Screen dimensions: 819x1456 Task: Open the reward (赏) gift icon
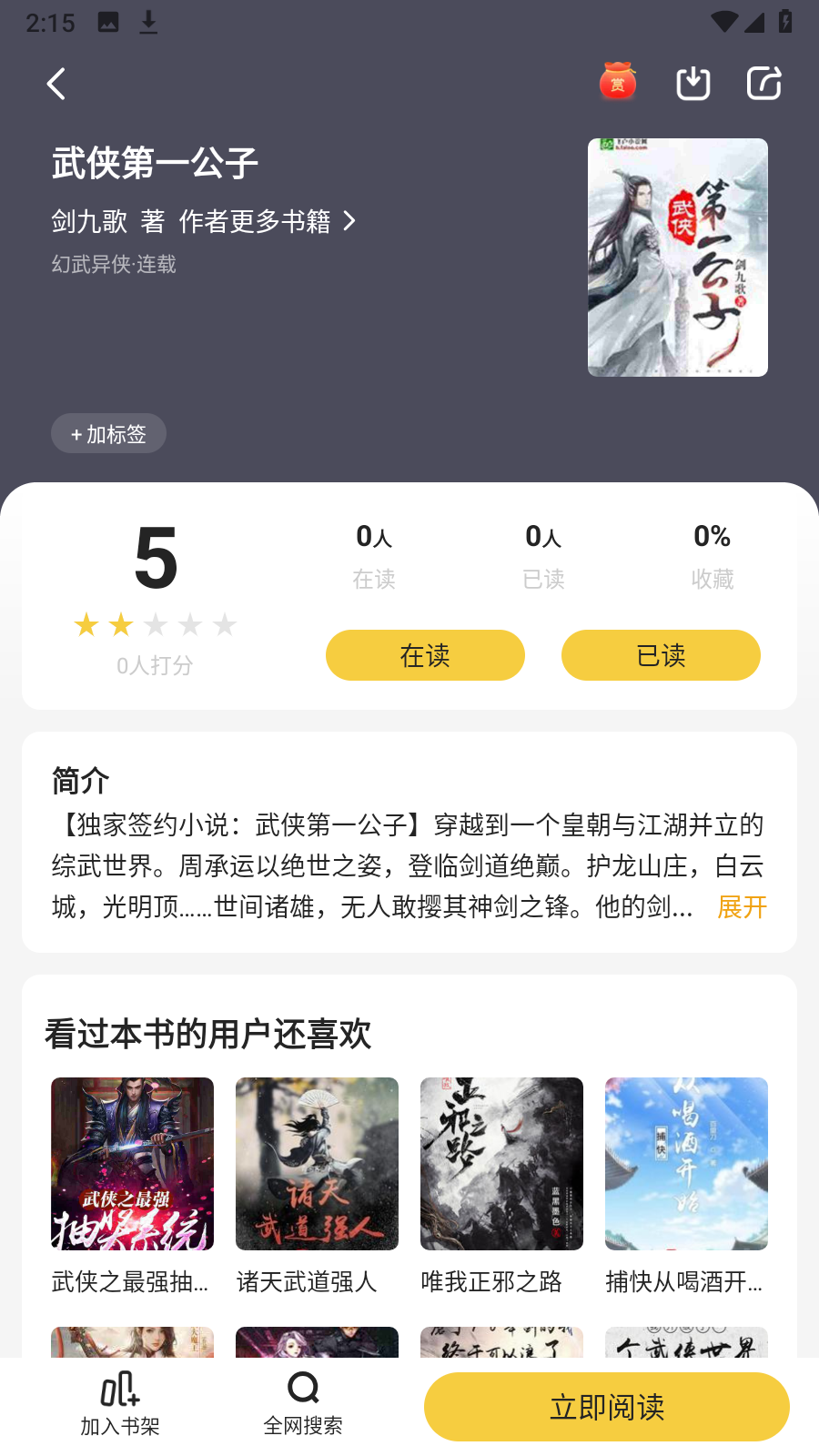coord(616,82)
